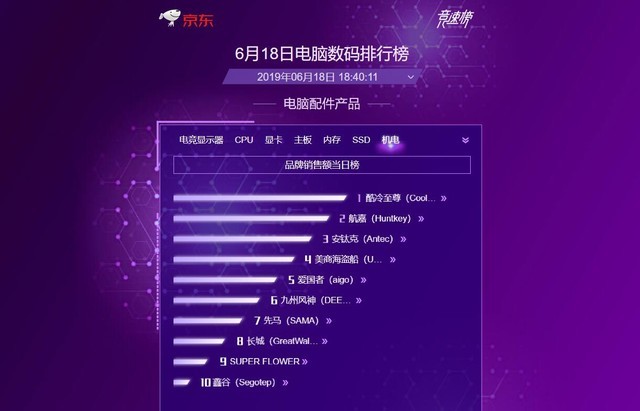Select the 显卡 category tab
The image size is (640, 411).
pyautogui.click(x=274, y=140)
